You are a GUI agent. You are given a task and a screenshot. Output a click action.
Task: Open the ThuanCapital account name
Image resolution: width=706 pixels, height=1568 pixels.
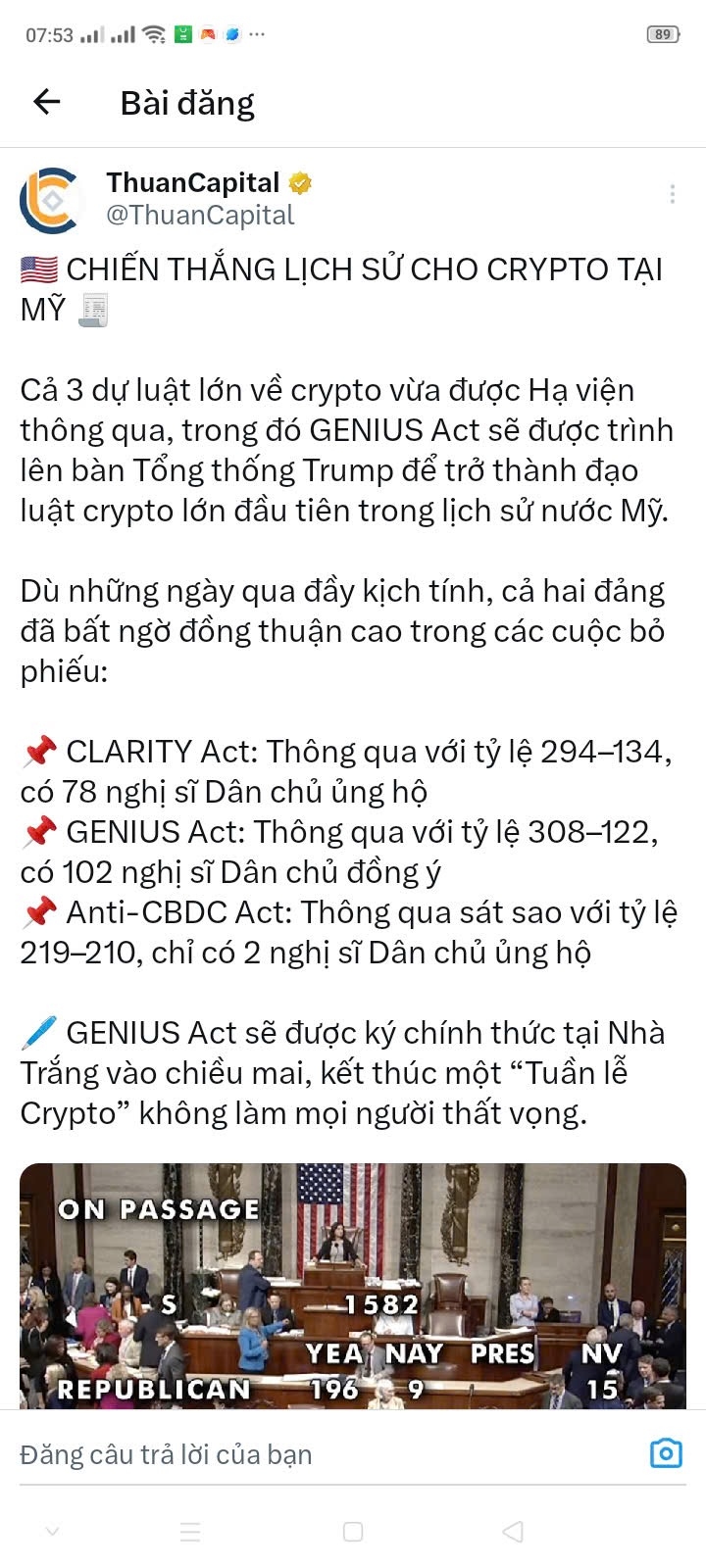coord(193,182)
